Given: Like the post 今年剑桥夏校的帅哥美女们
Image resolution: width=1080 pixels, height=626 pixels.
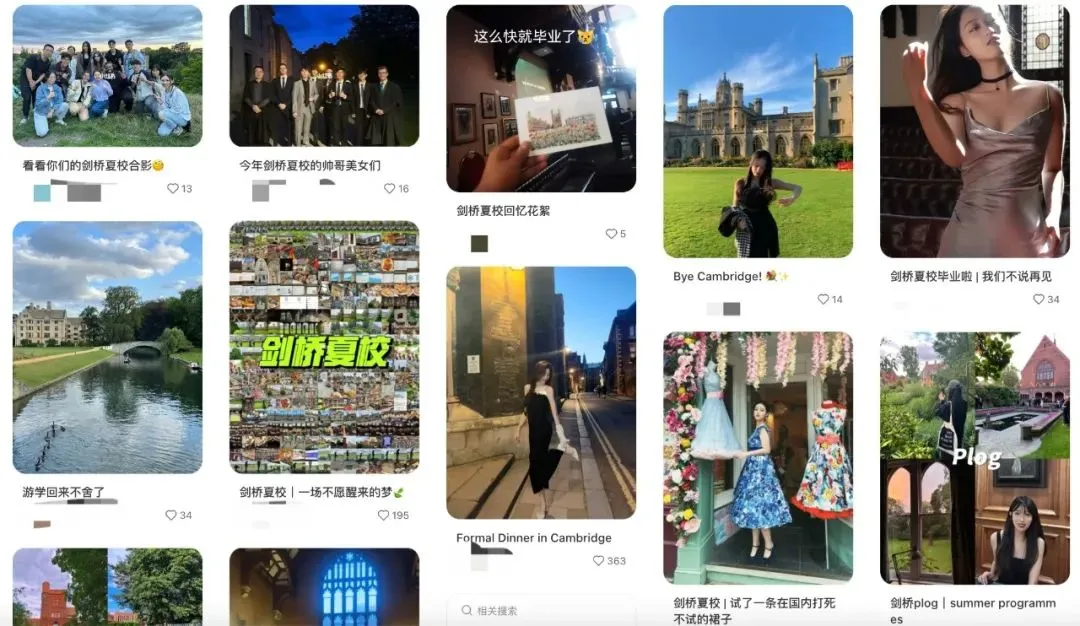Looking at the screenshot, I should coord(390,189).
